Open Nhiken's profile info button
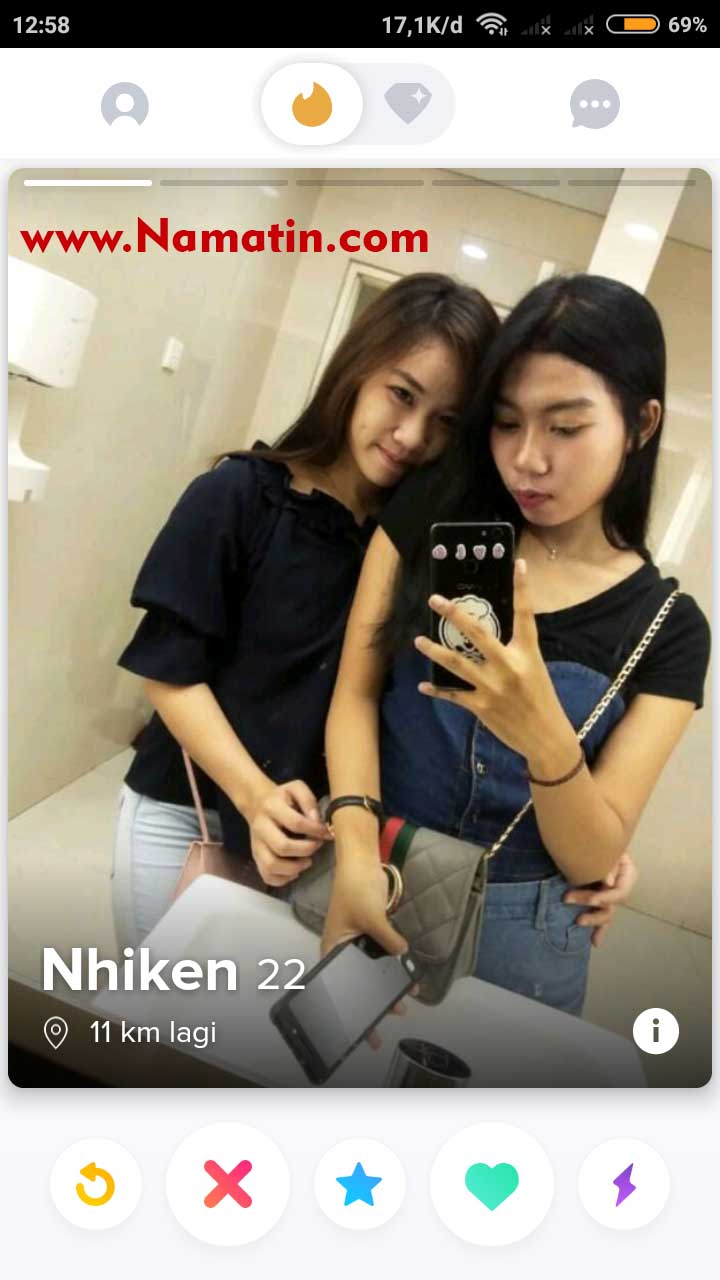 (656, 1031)
